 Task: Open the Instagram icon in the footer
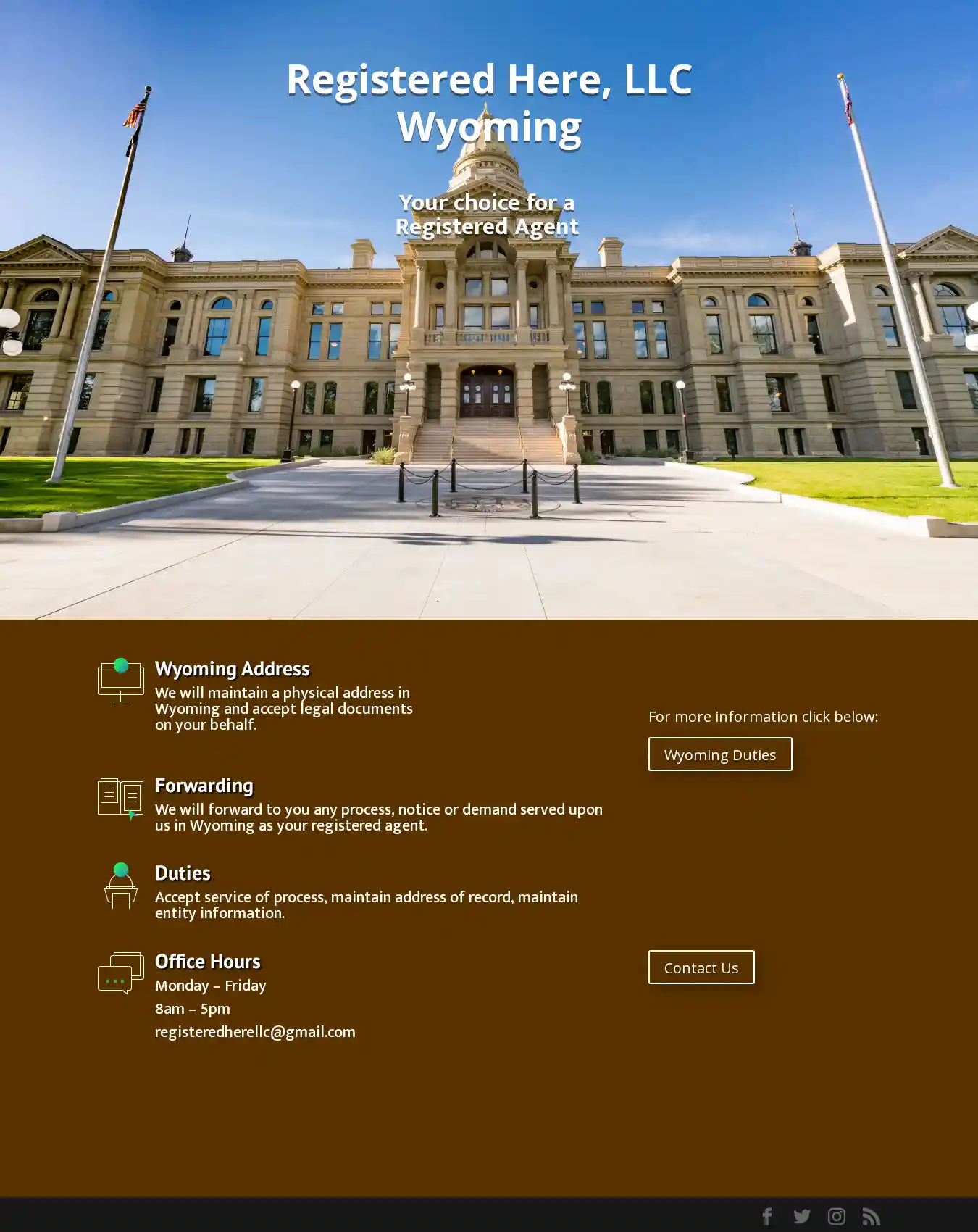(836, 1216)
